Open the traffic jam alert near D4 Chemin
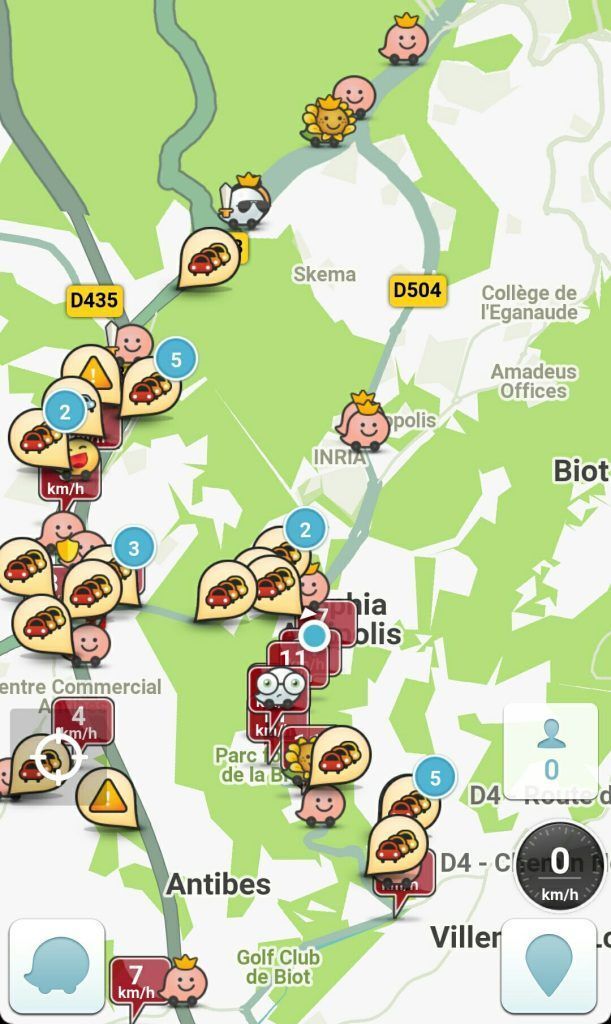The height and width of the screenshot is (1024, 611). click(397, 844)
